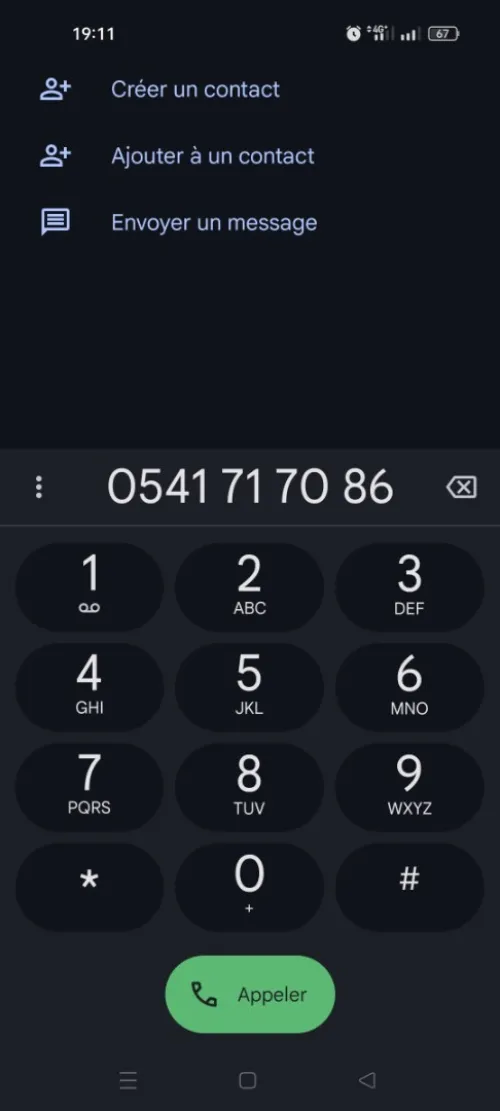Tap the 7 PQRS key
This screenshot has height=1111, width=500.
click(89, 787)
